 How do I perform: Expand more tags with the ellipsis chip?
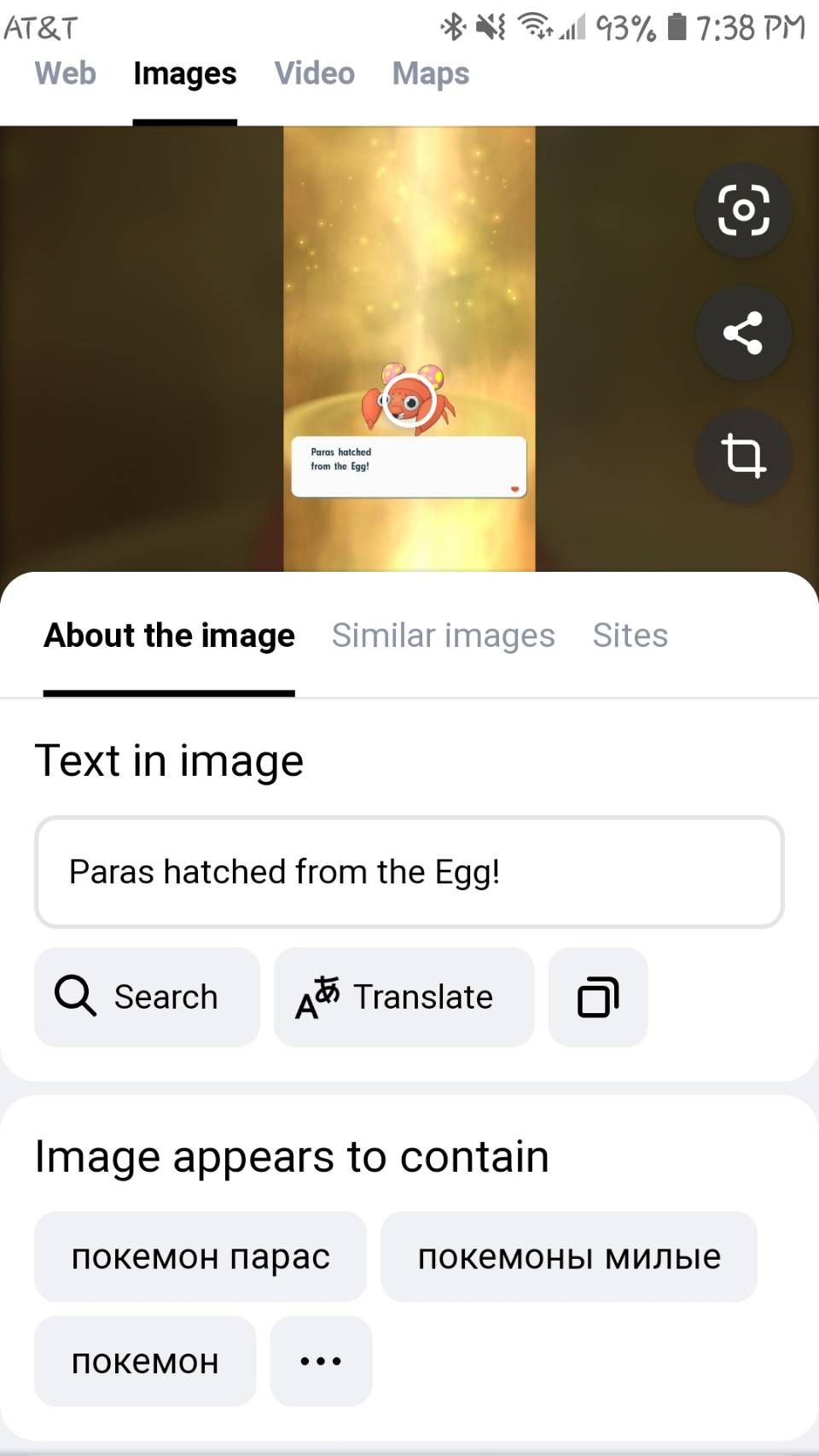(321, 1361)
